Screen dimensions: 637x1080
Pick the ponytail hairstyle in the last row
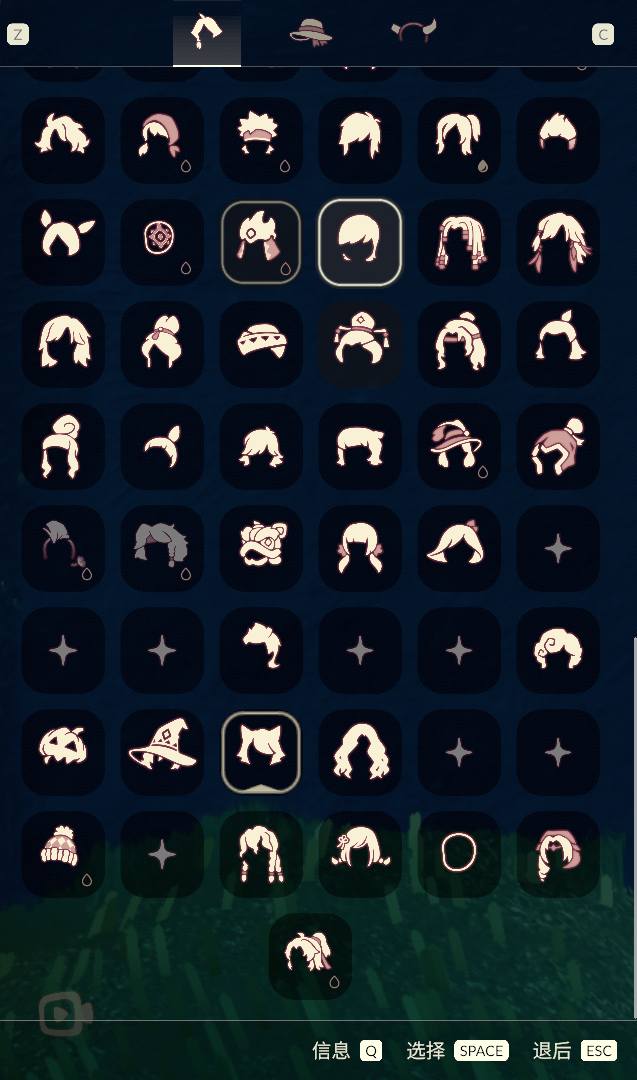(x=310, y=955)
